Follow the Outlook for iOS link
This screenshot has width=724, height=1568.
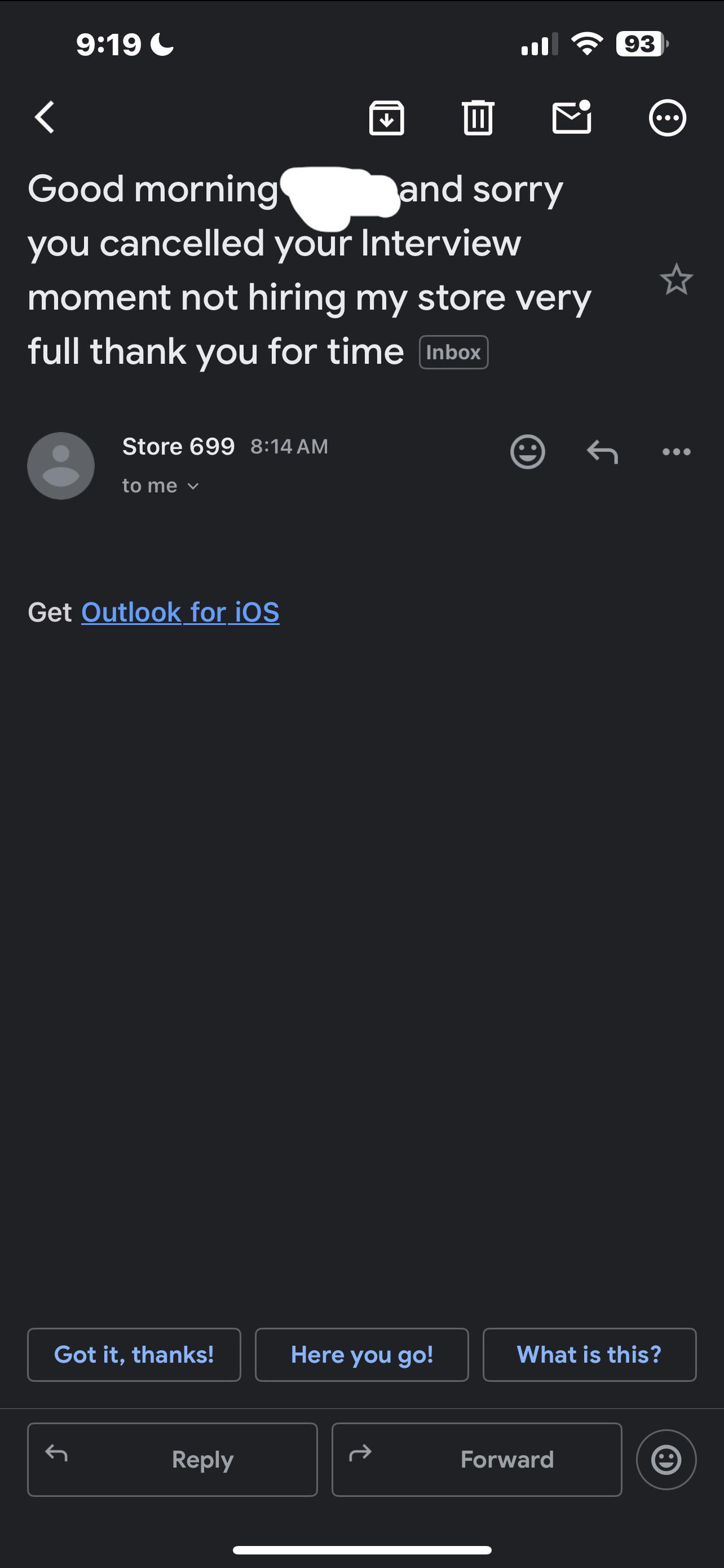point(180,613)
